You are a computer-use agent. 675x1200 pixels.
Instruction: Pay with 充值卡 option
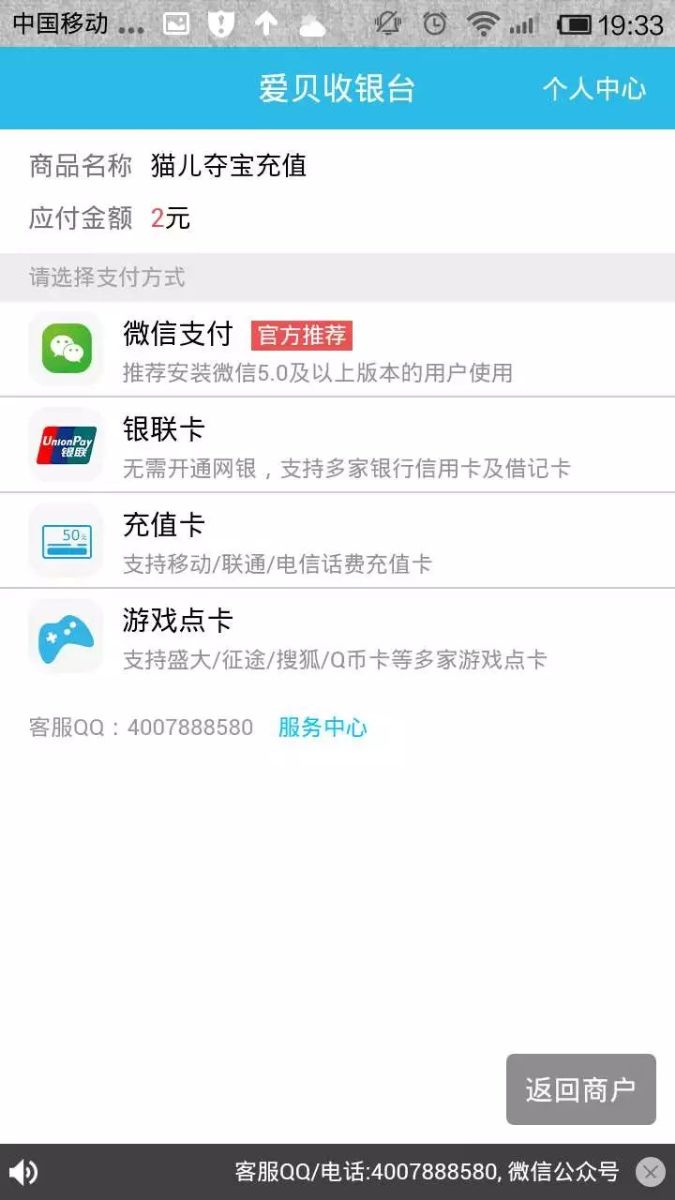coord(337,541)
